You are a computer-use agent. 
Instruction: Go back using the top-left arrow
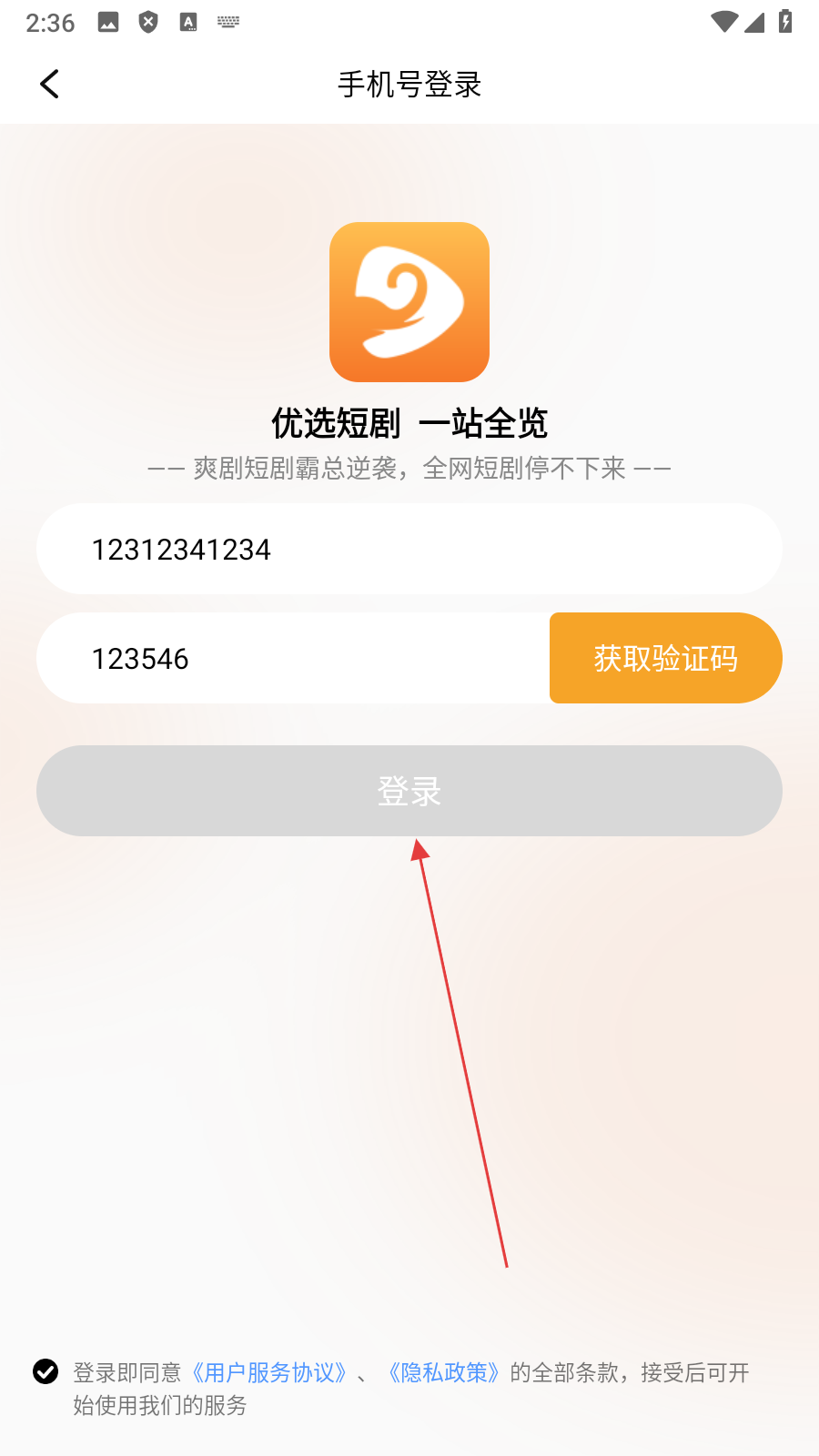click(50, 84)
